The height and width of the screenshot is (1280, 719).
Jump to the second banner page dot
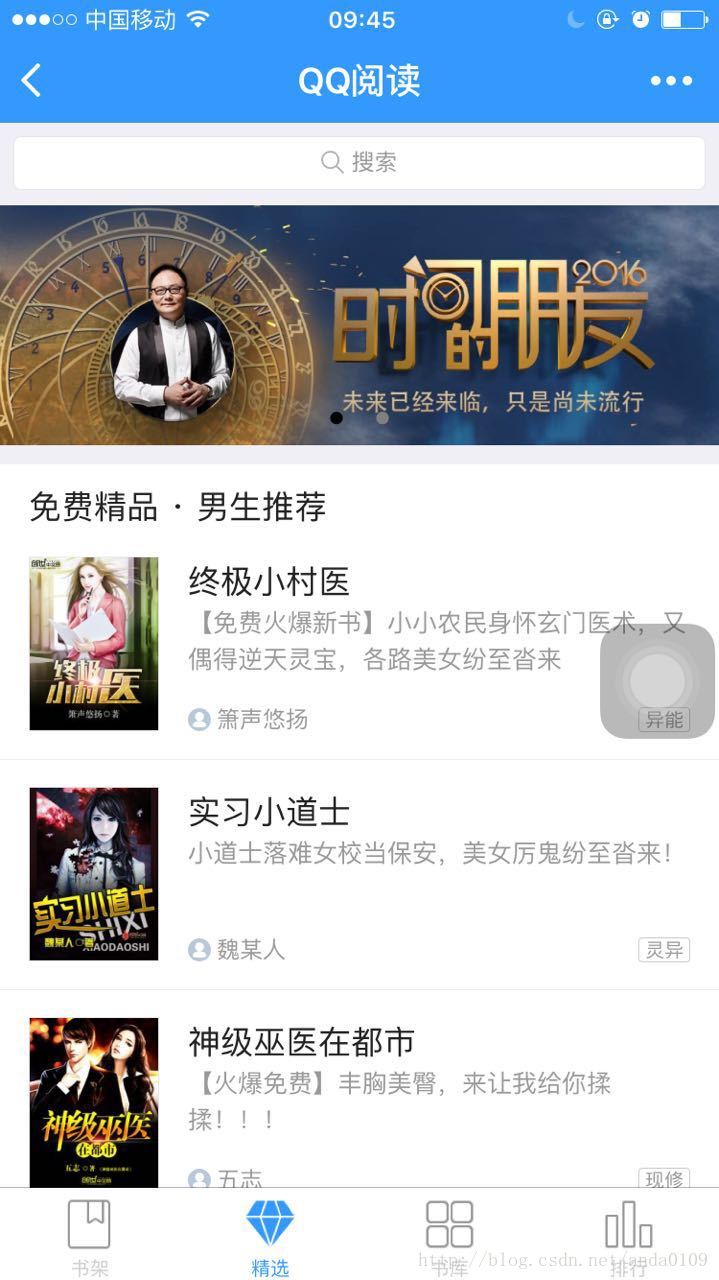pos(382,418)
